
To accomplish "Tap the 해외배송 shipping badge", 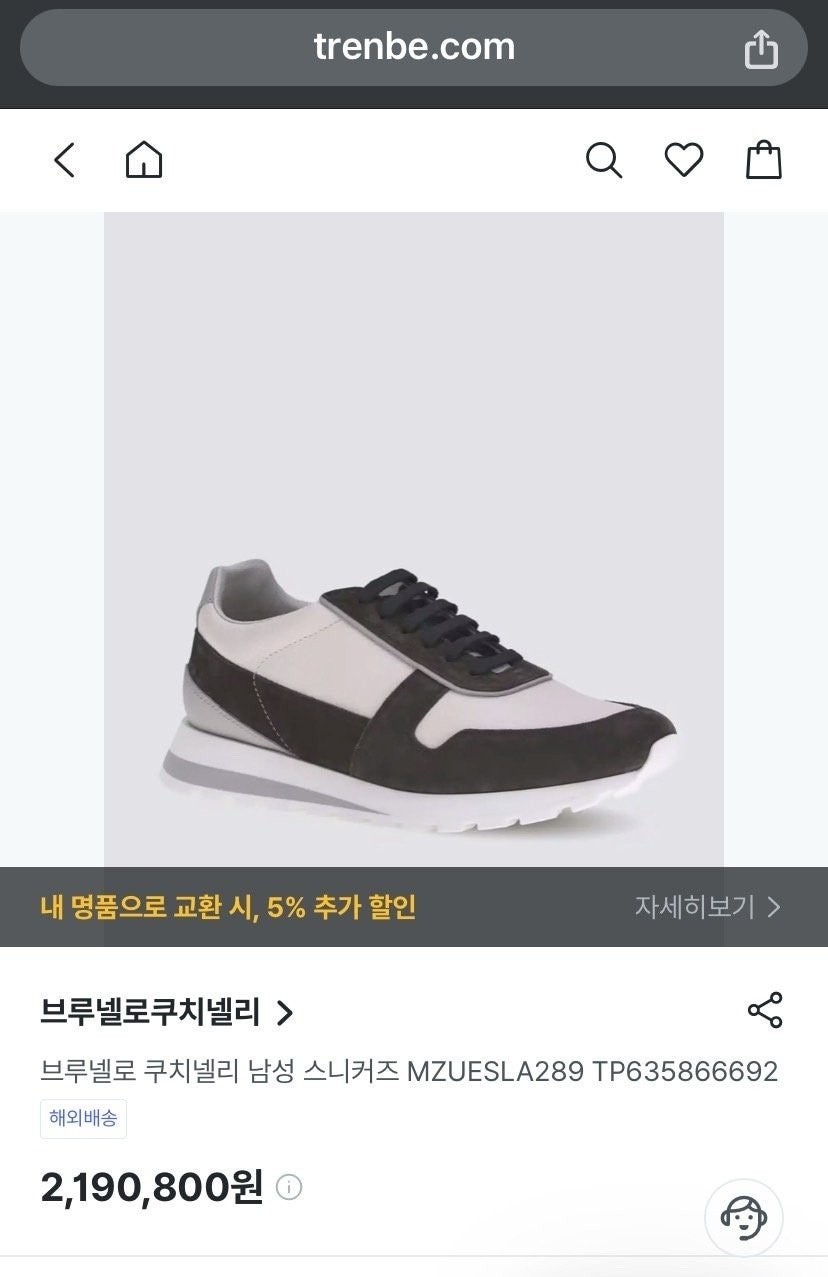I will 85,1119.
